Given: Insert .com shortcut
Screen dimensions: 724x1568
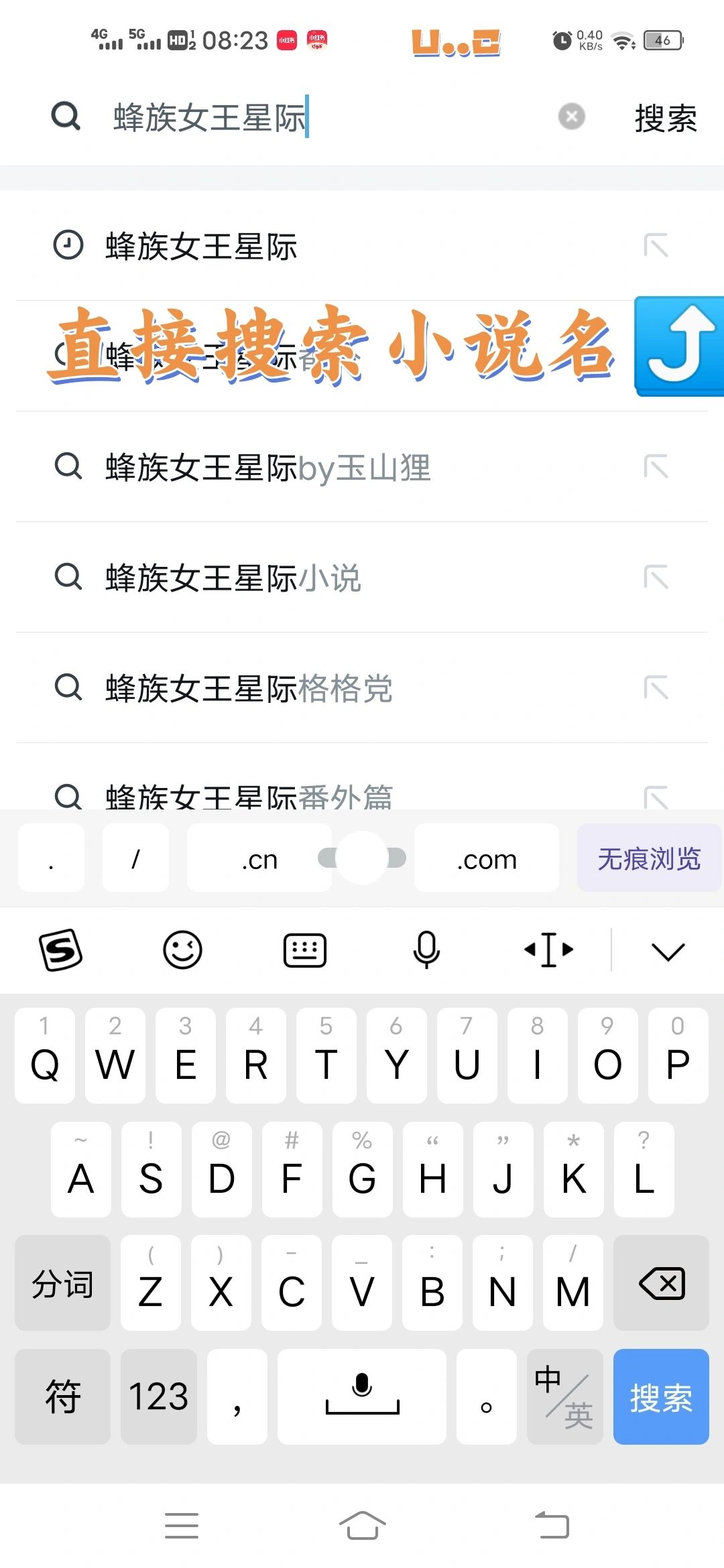Looking at the screenshot, I should [x=487, y=858].
